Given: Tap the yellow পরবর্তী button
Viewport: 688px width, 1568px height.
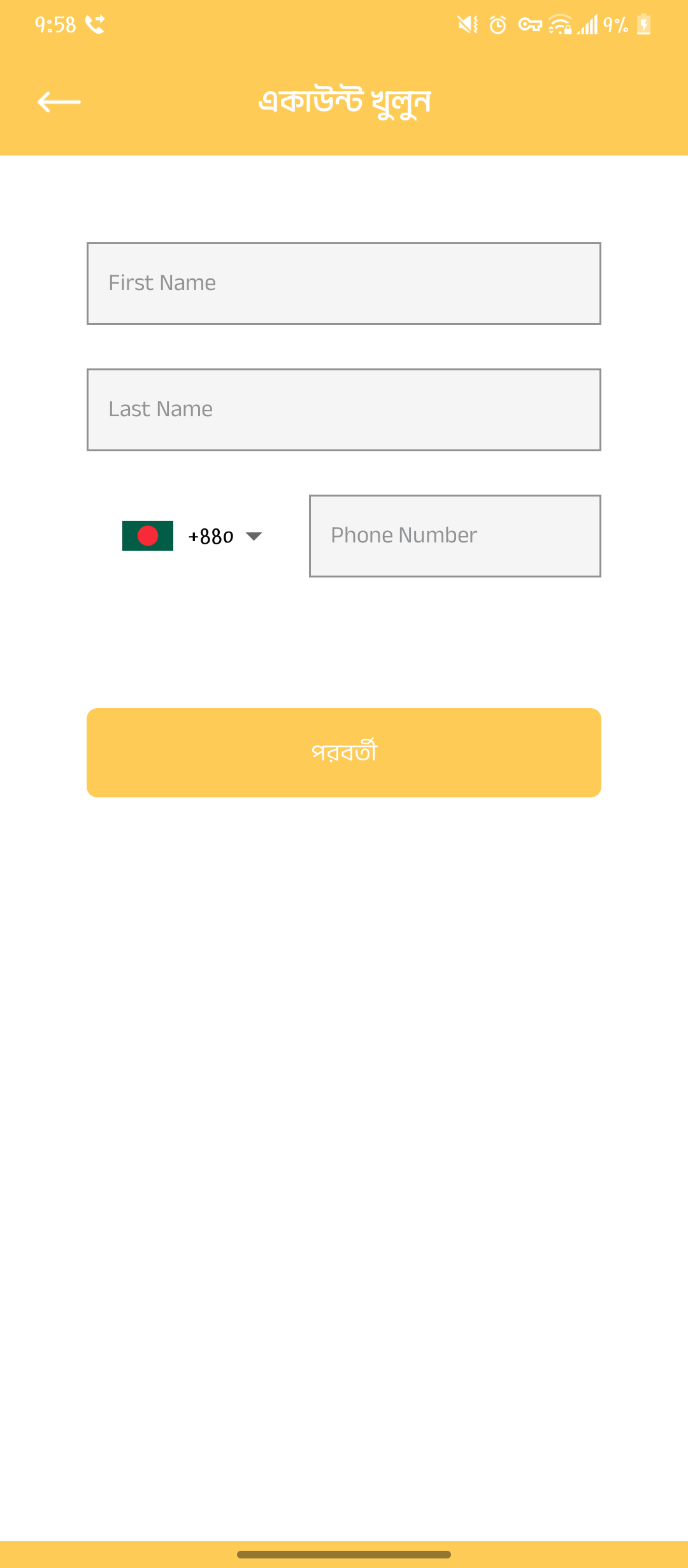Looking at the screenshot, I should (344, 753).
